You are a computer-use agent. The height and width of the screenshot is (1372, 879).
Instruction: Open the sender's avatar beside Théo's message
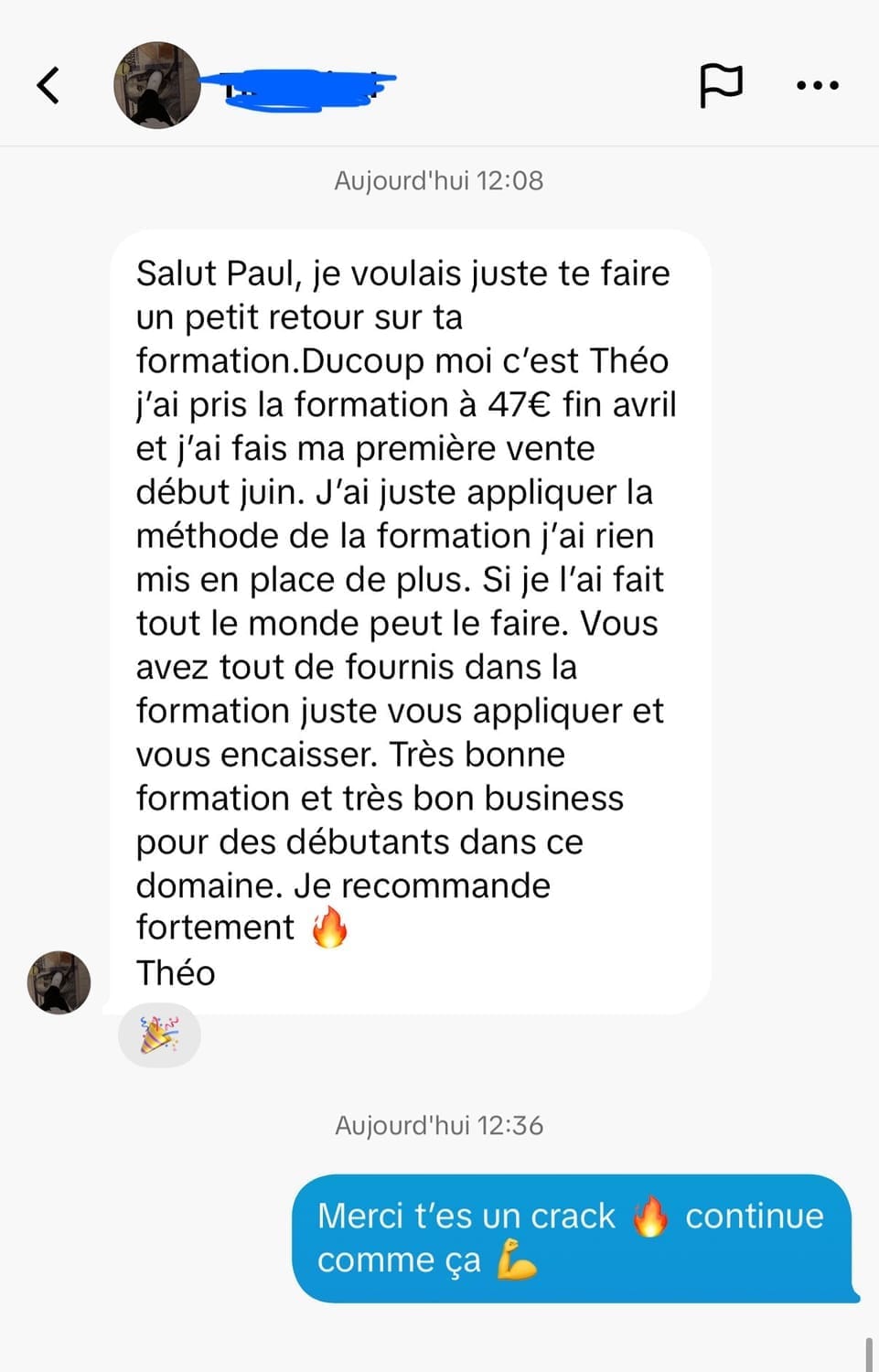(x=59, y=982)
